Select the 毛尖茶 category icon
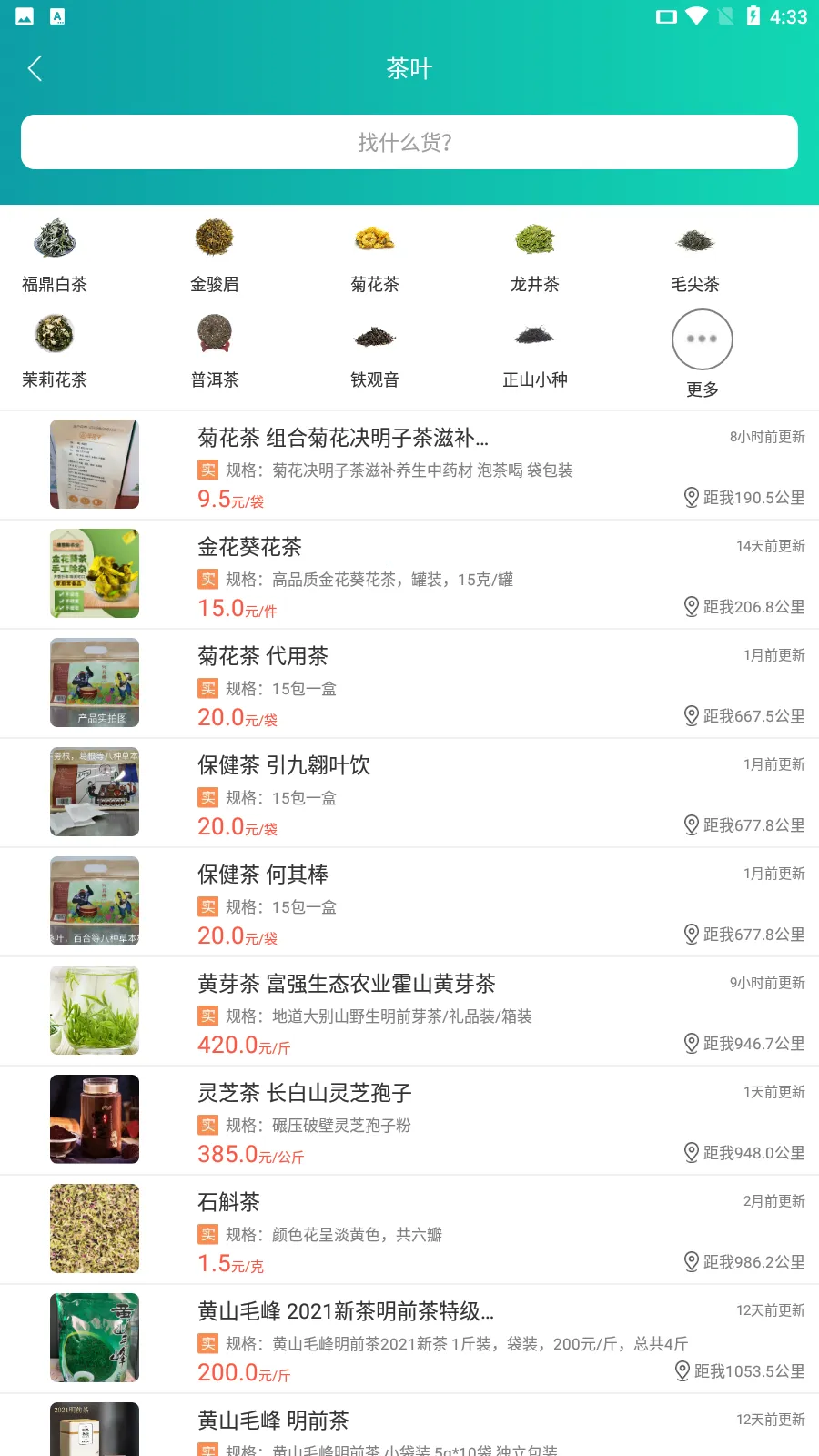 tap(695, 239)
